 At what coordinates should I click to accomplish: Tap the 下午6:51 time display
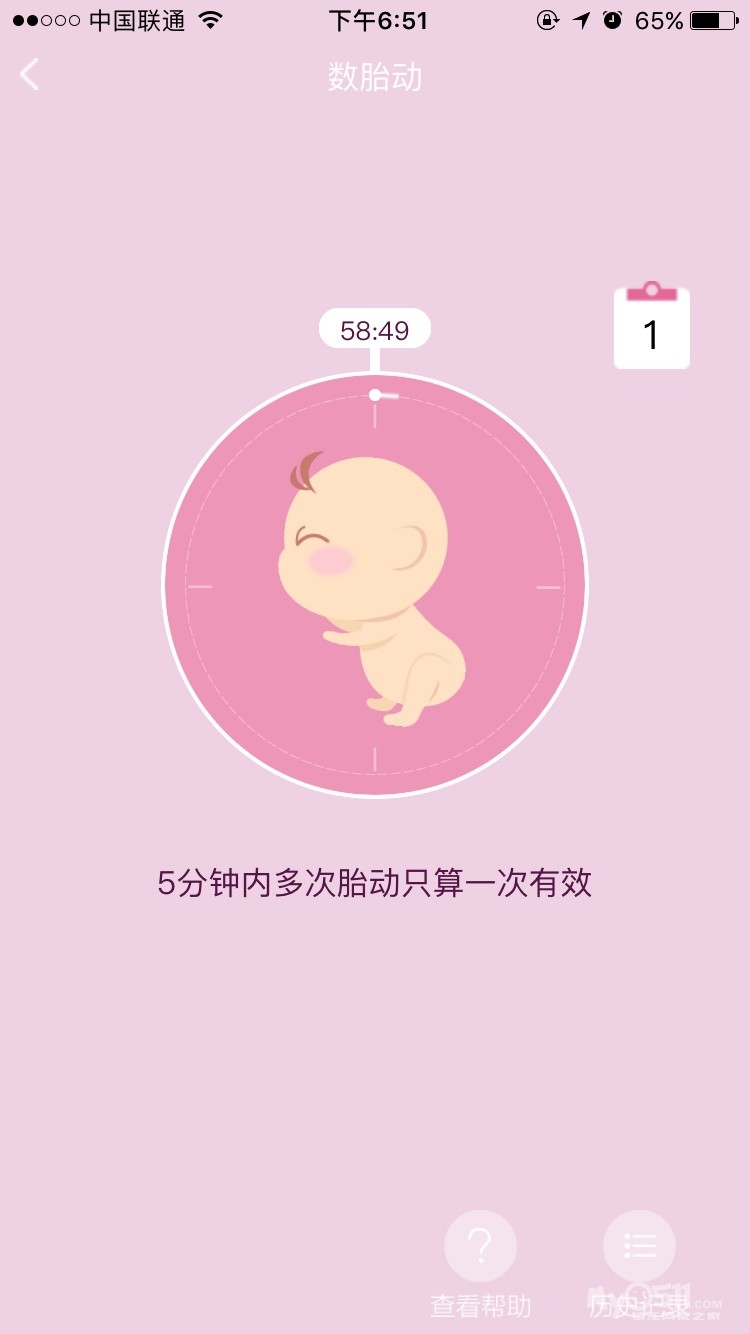(x=378, y=18)
